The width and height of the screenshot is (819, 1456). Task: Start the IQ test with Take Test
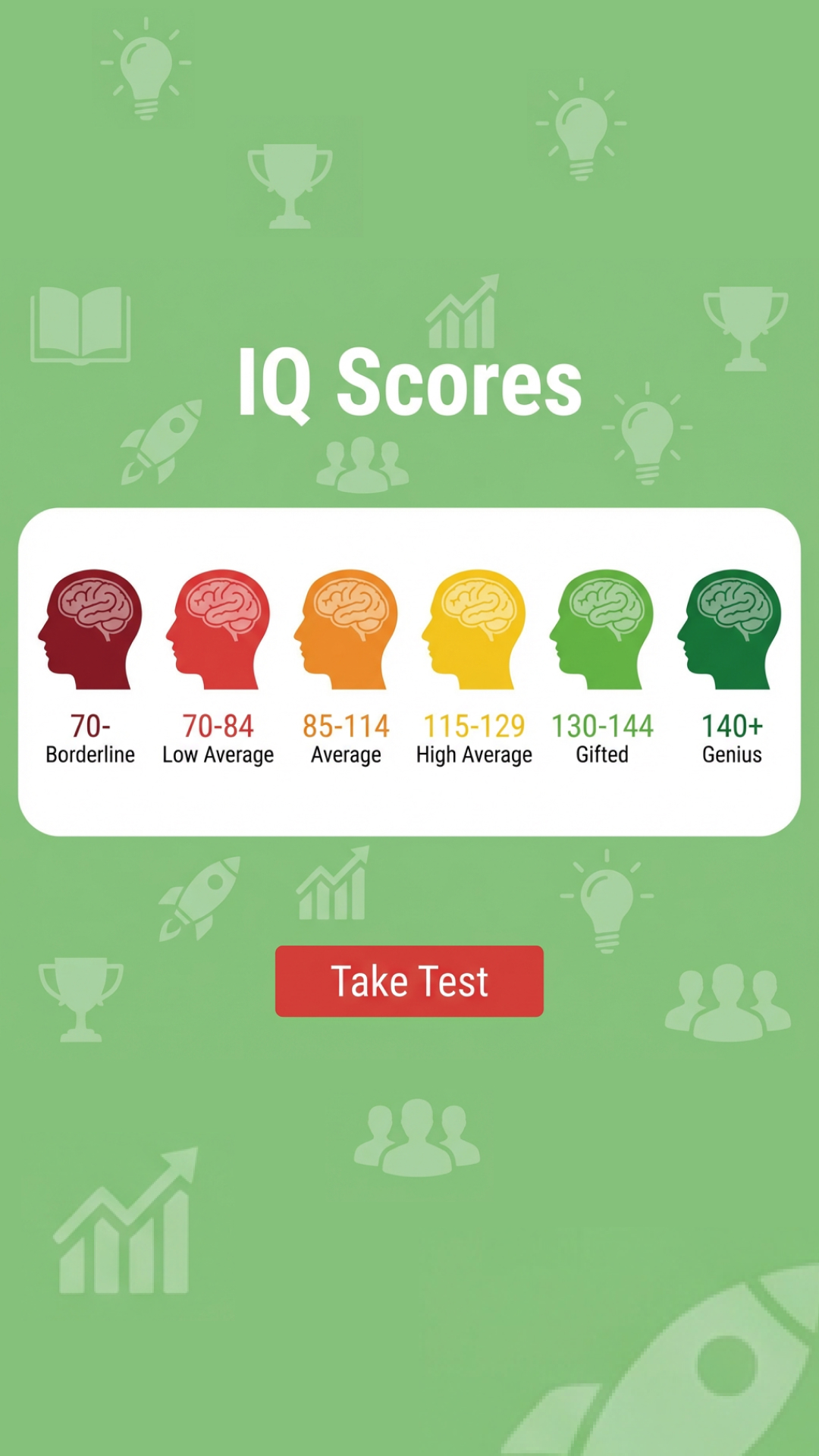coord(409,981)
